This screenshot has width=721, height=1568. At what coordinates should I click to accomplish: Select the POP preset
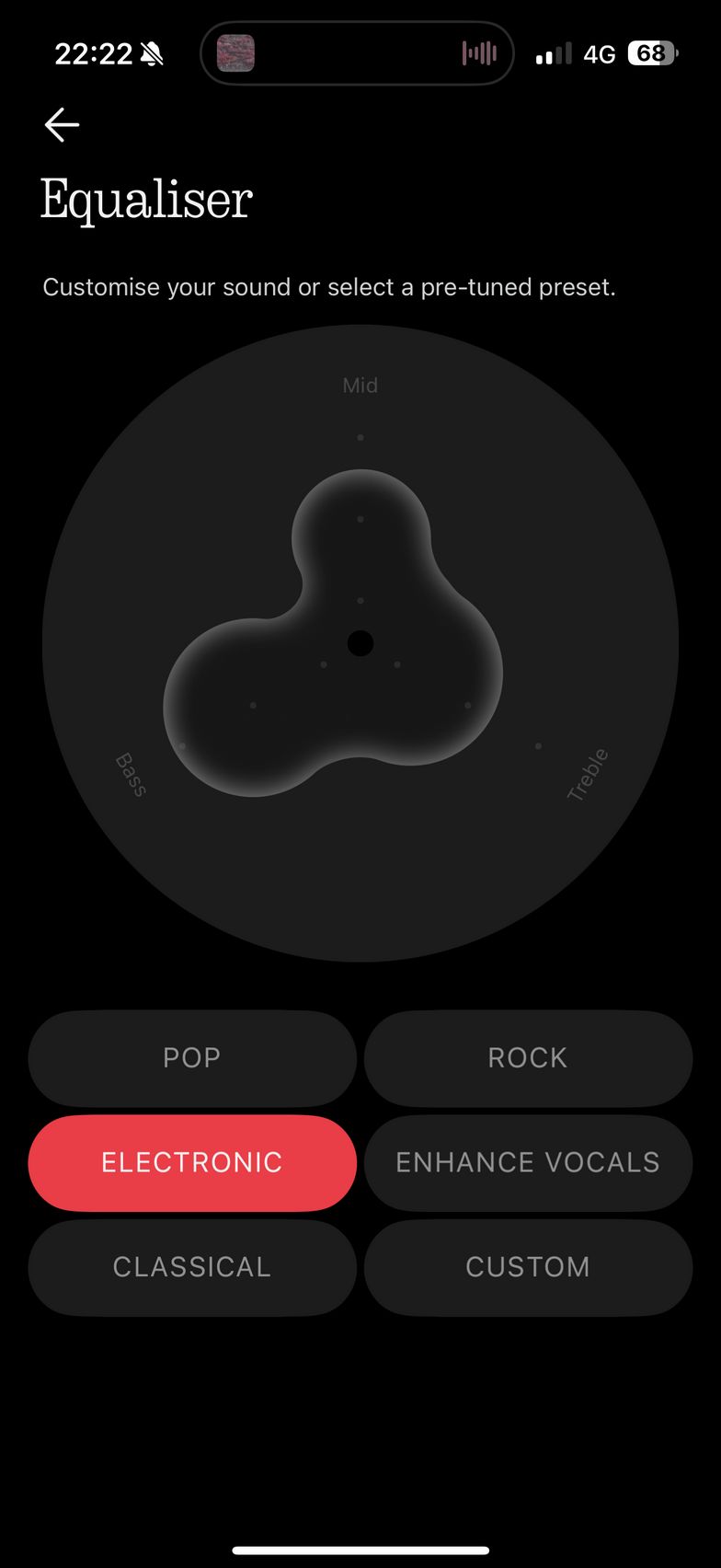(x=192, y=1058)
